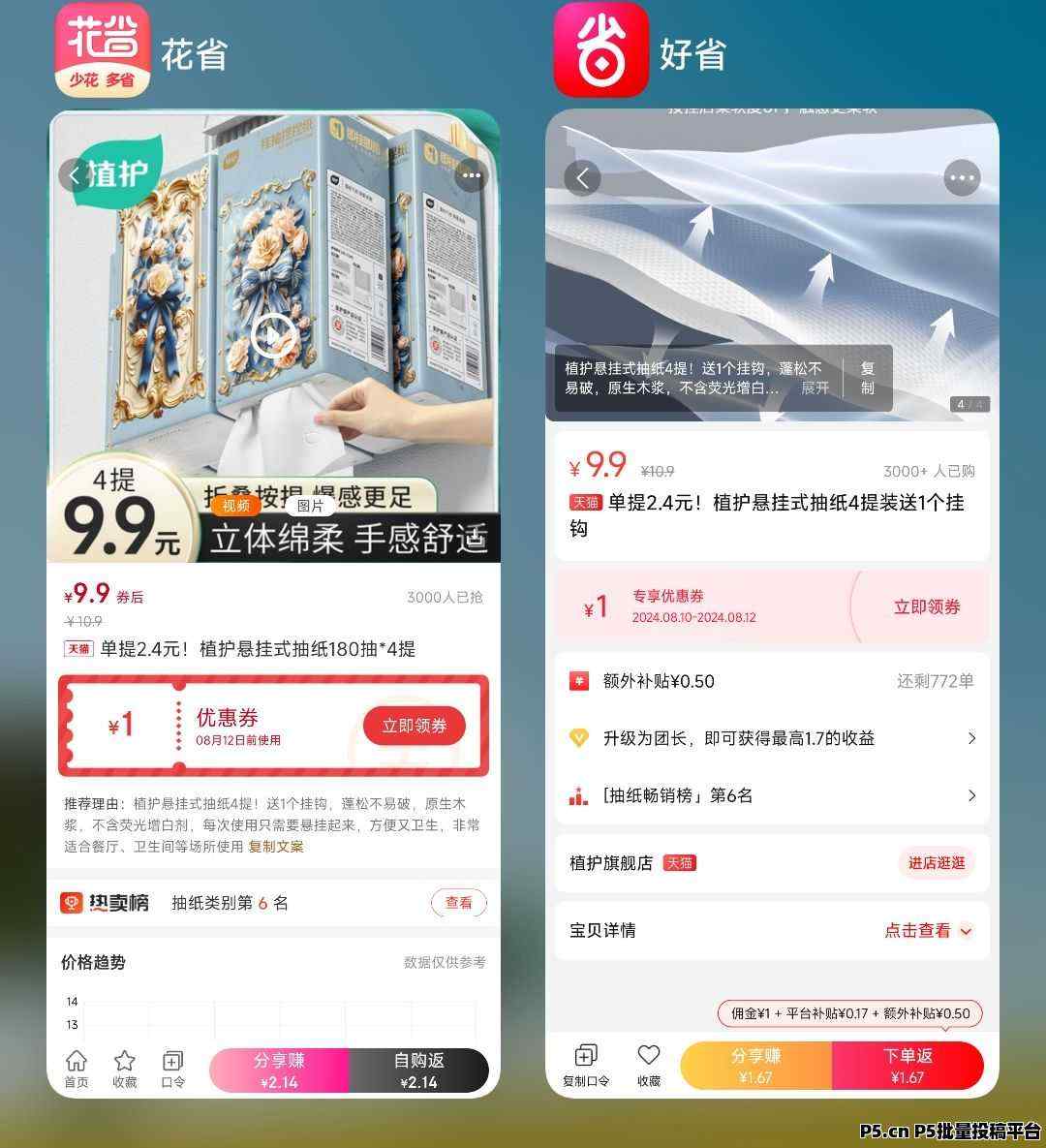Open the 花省 app card
The height and width of the screenshot is (1148, 1046).
point(274,601)
